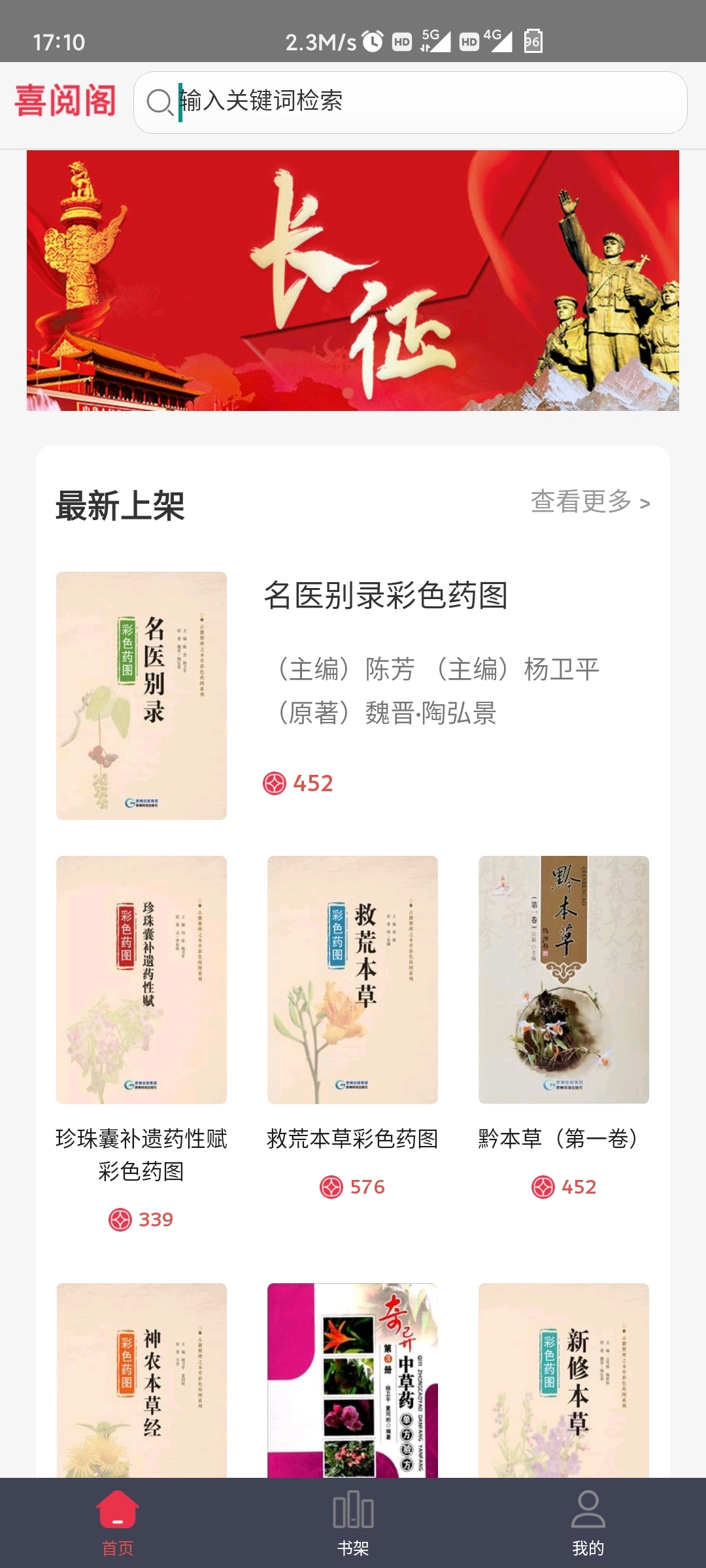Screen dimensions: 706x1568
Task: Expand more listings via the > chevron
Action: [x=643, y=503]
